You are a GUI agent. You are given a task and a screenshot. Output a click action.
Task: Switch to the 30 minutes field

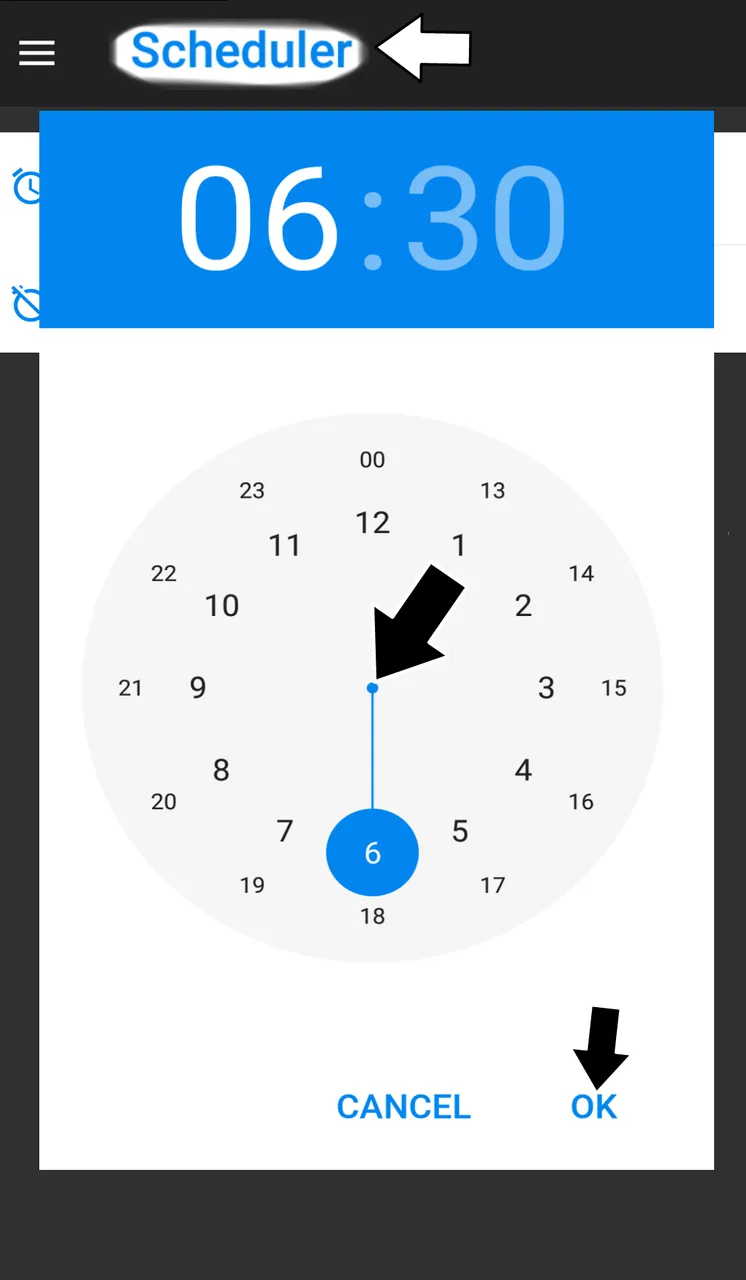pyautogui.click(x=486, y=219)
